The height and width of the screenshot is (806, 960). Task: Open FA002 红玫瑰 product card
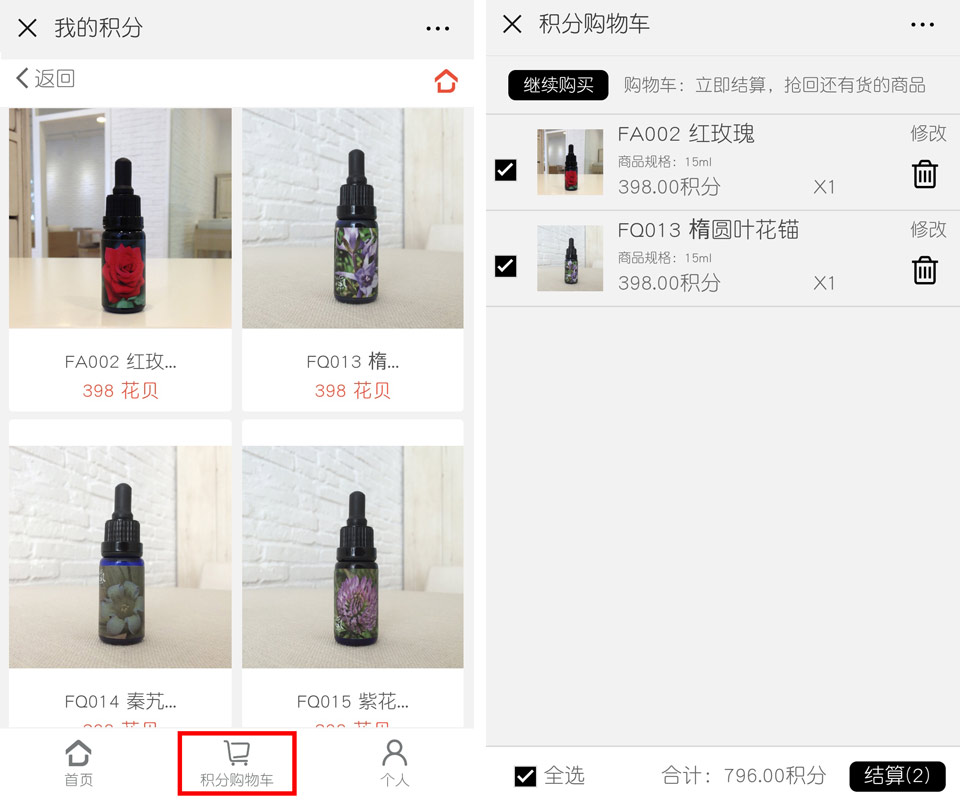click(120, 260)
